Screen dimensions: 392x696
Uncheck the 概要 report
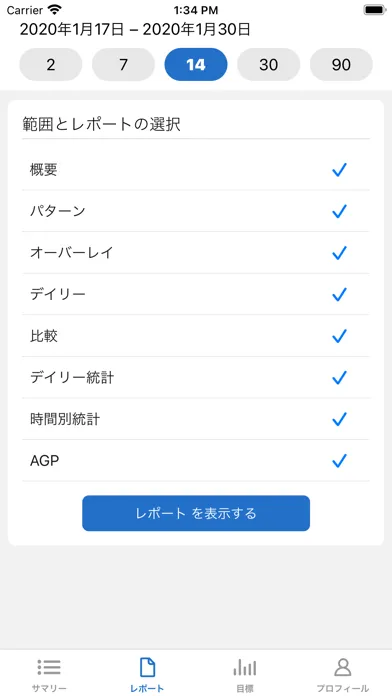point(196,170)
